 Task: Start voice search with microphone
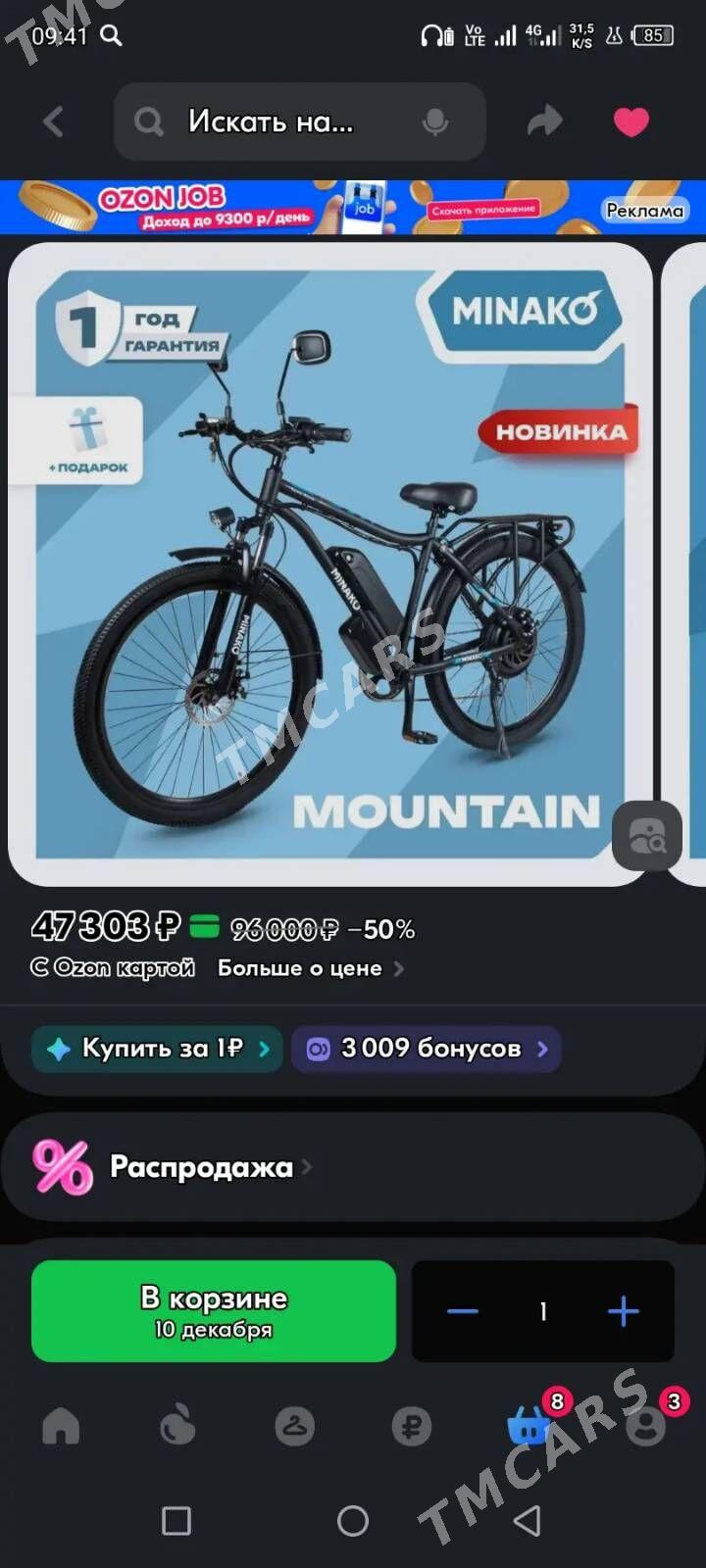[x=434, y=122]
